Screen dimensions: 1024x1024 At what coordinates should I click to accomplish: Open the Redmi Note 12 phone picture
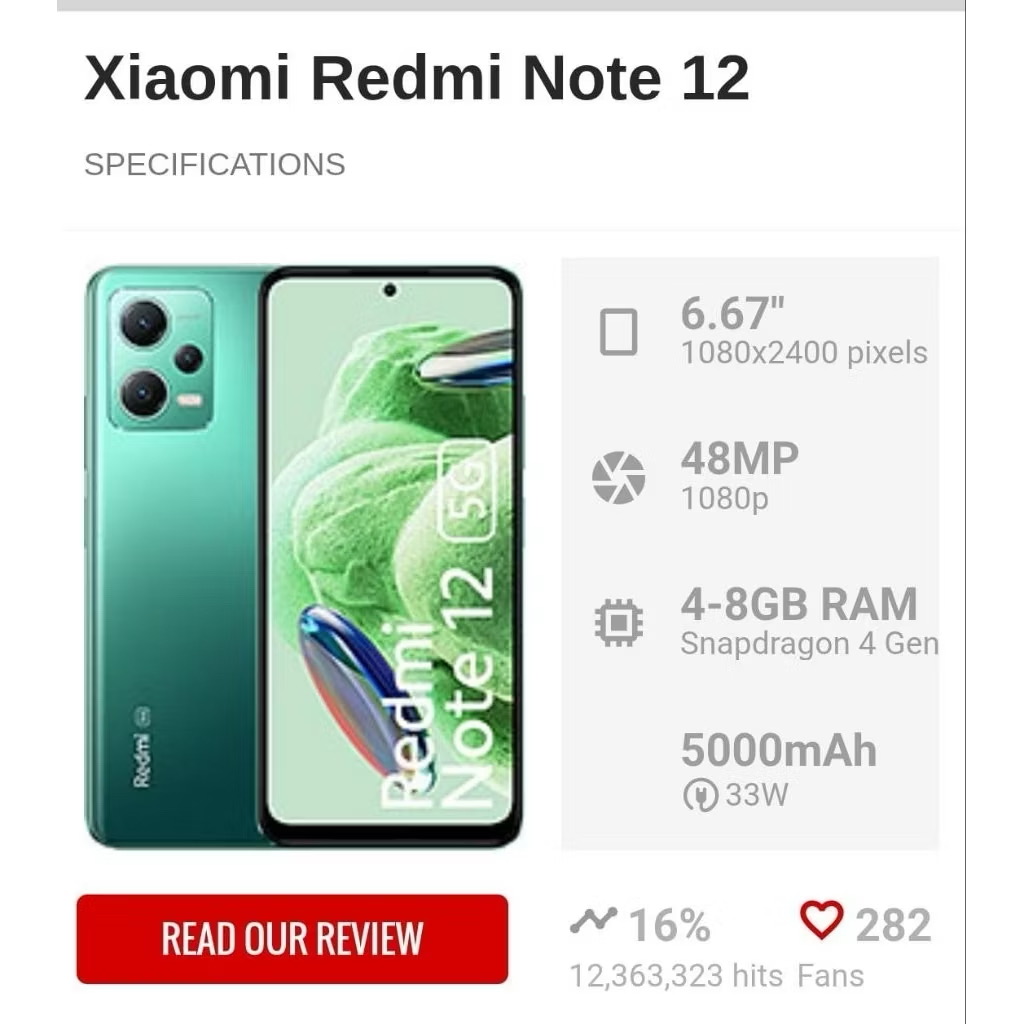pos(304,556)
